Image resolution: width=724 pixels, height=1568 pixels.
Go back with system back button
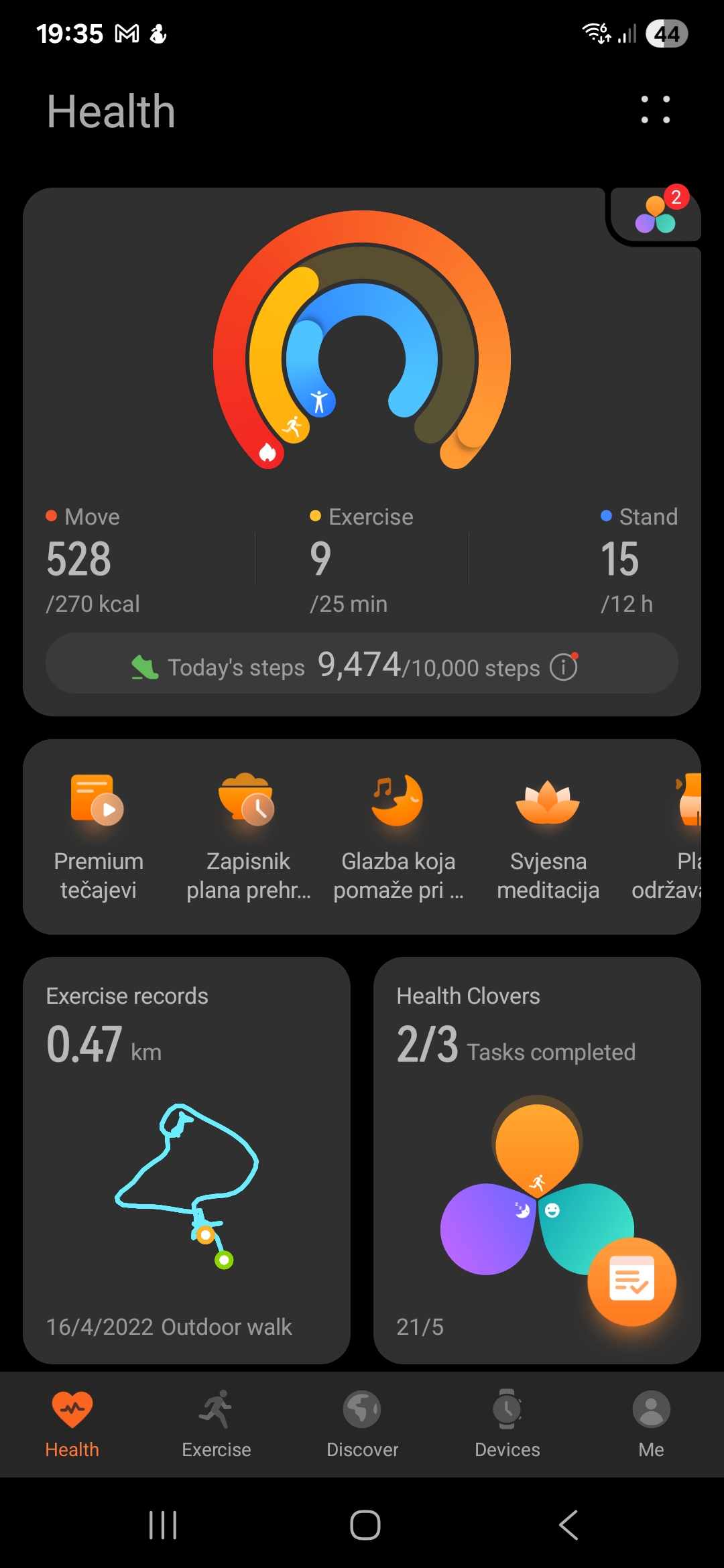(x=568, y=1525)
